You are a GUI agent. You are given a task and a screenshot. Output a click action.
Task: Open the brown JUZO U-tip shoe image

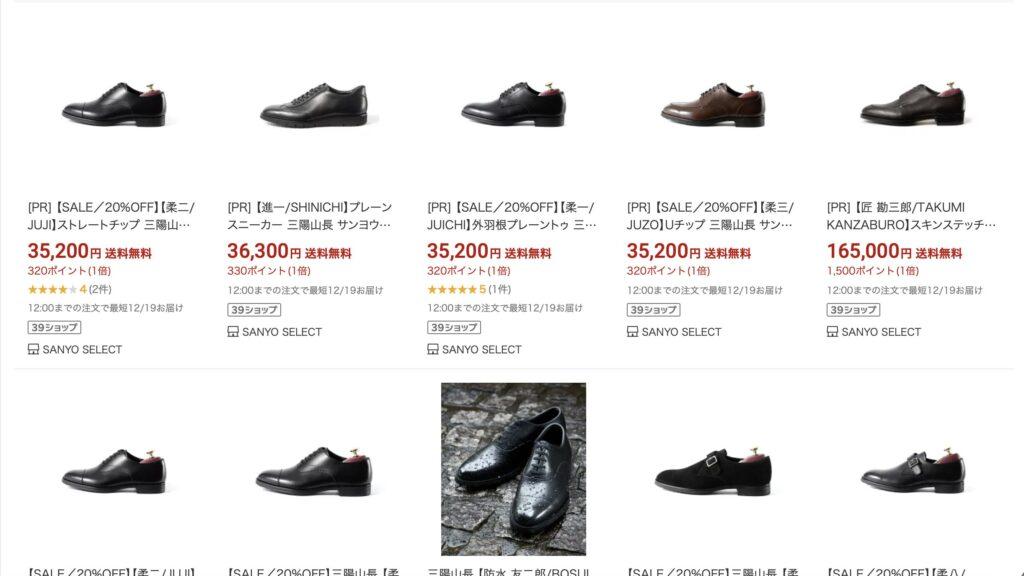click(x=713, y=104)
